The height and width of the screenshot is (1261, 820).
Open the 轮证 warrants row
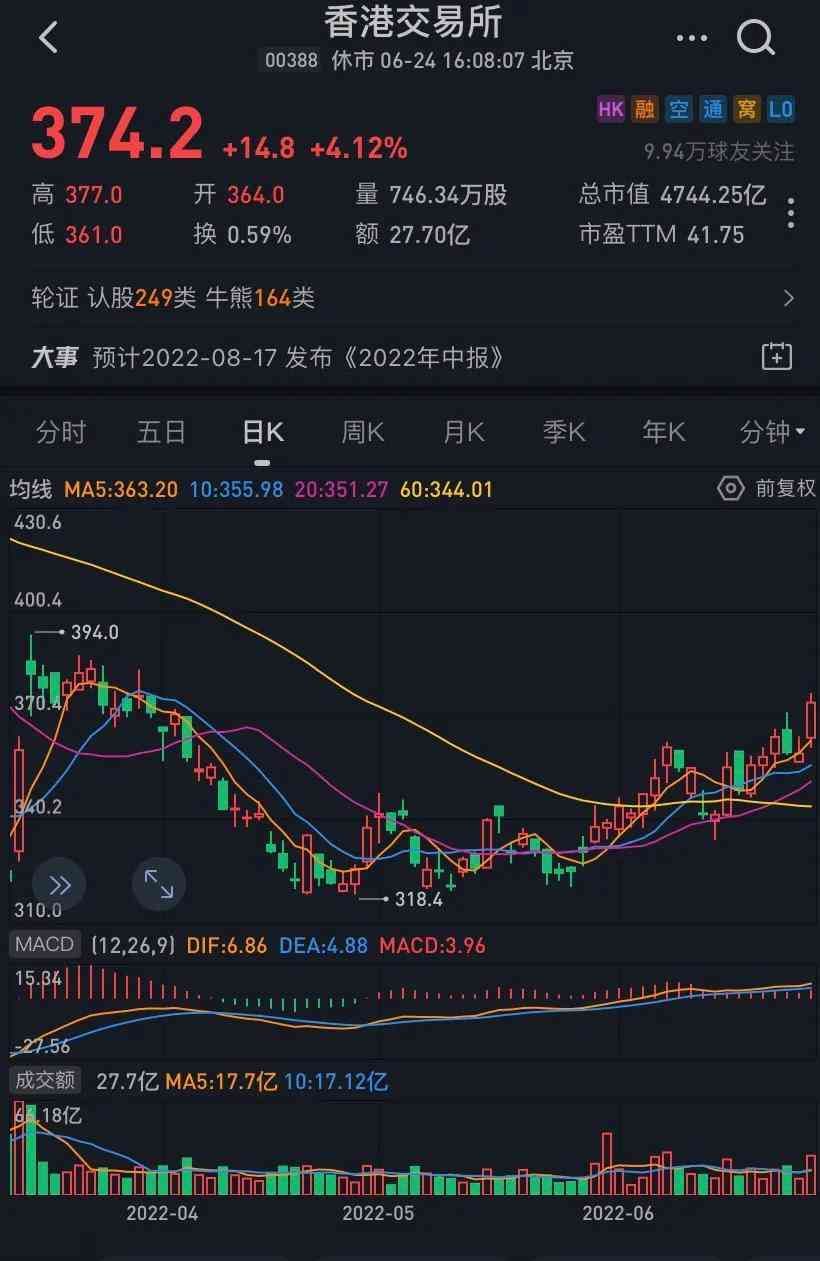pyautogui.click(x=410, y=298)
